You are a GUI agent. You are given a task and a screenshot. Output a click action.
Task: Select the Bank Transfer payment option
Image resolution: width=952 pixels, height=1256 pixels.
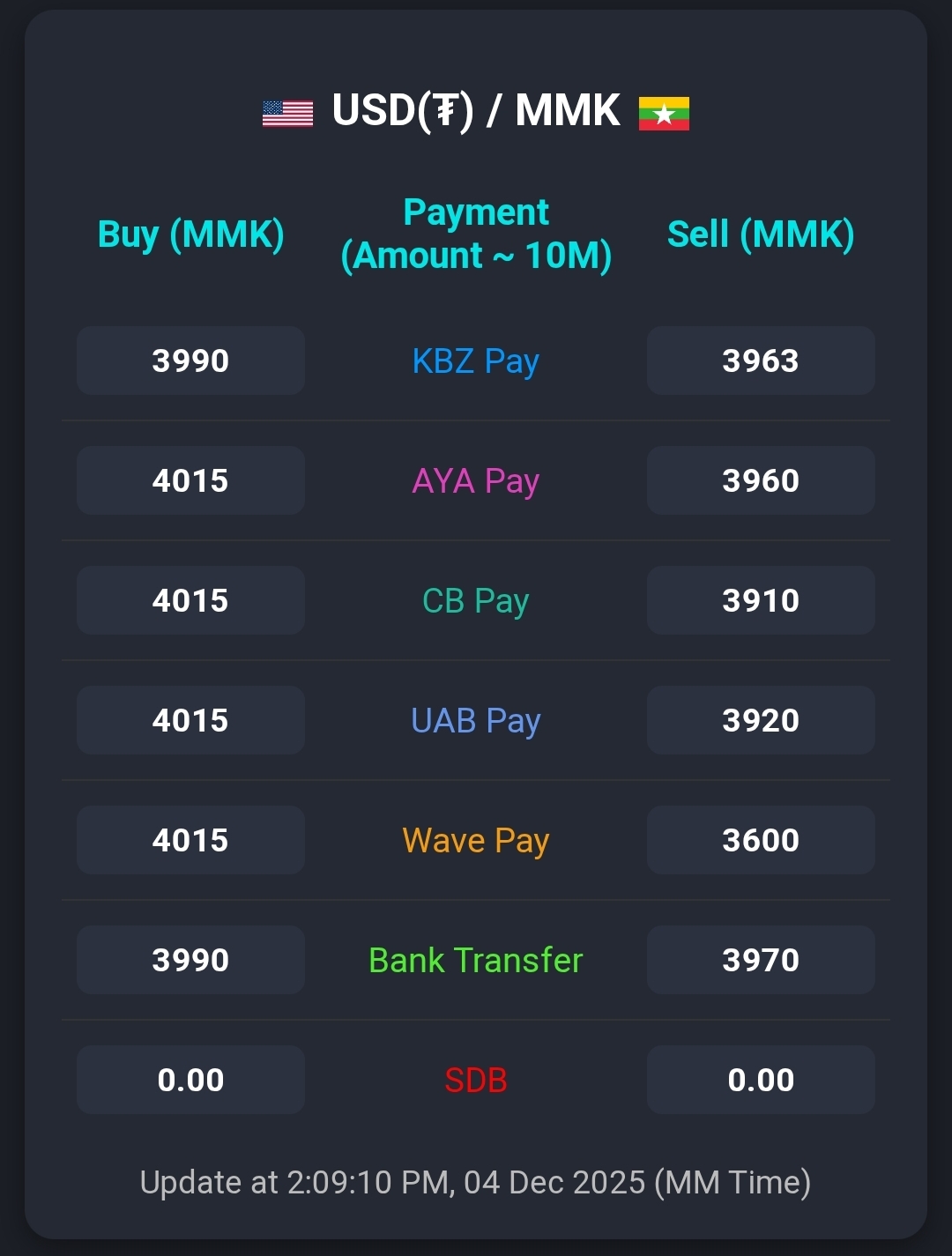(475, 960)
